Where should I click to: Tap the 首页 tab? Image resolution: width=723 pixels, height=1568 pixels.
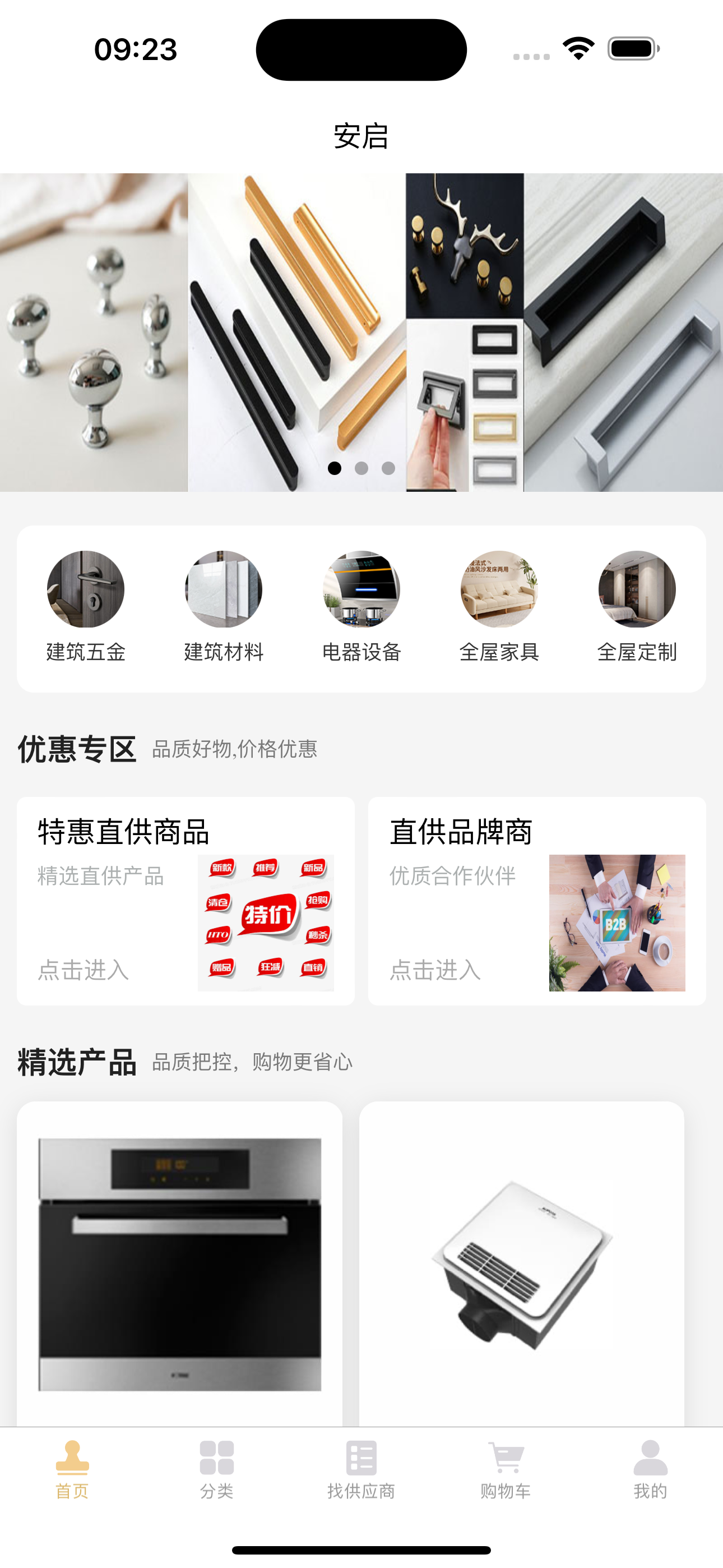tap(72, 1469)
